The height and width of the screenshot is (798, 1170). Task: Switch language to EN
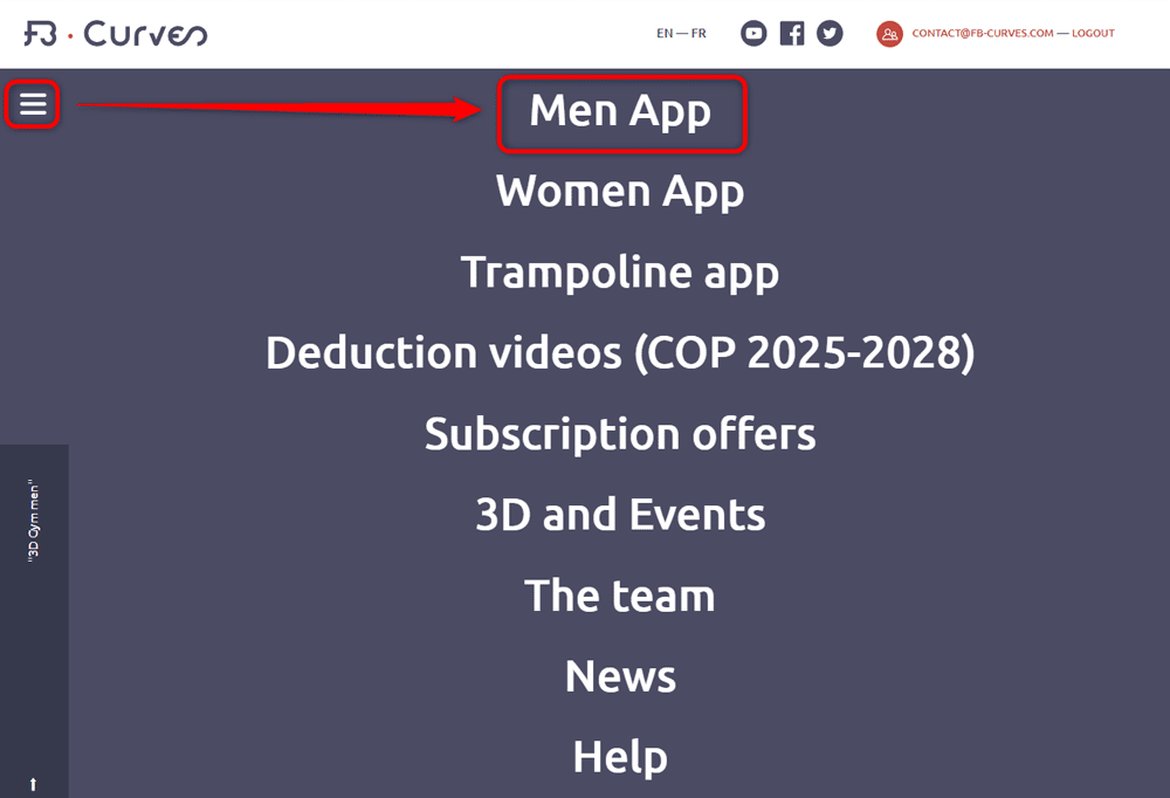tap(664, 34)
